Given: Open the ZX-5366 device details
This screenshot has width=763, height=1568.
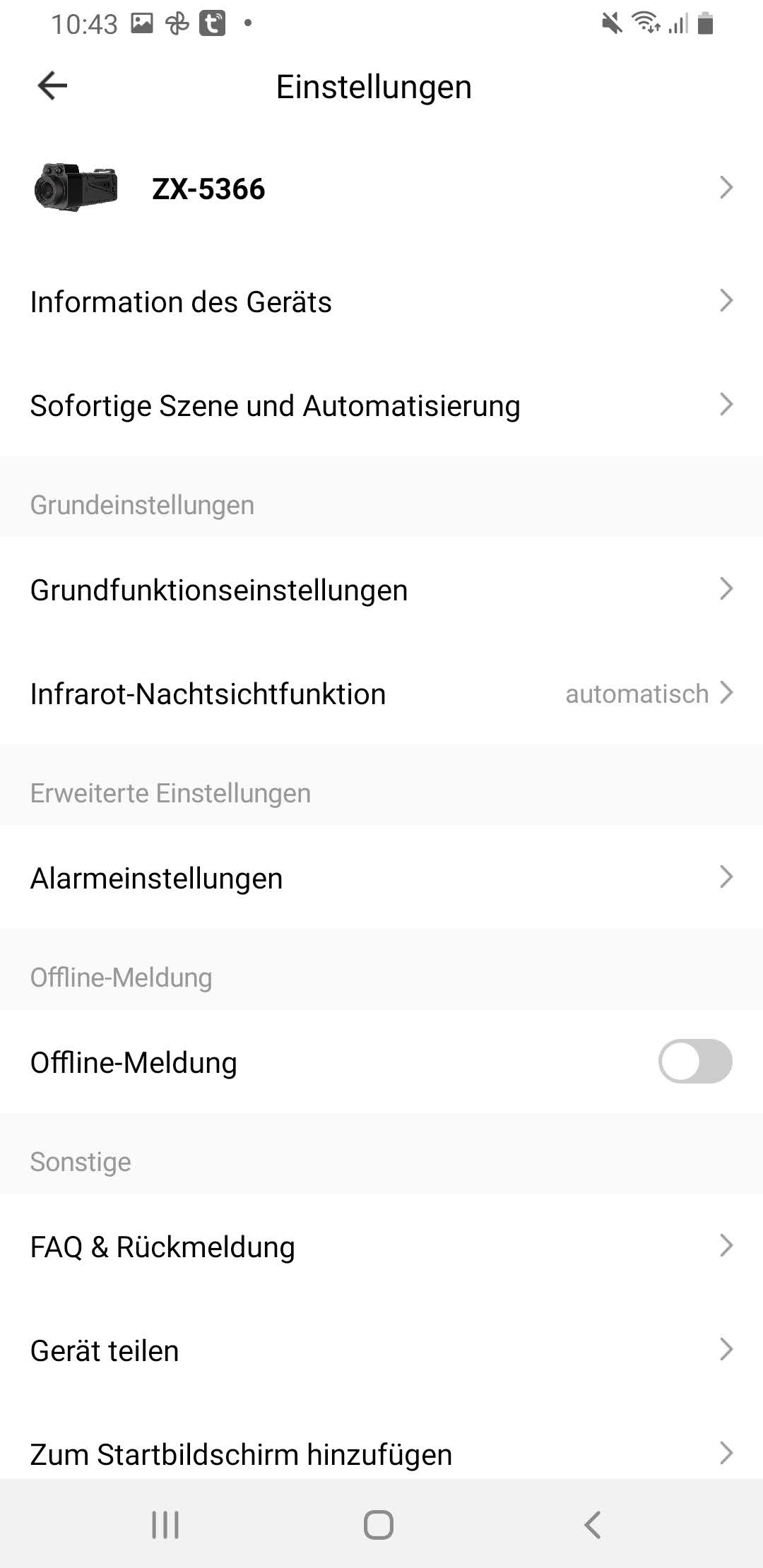Looking at the screenshot, I should point(381,189).
